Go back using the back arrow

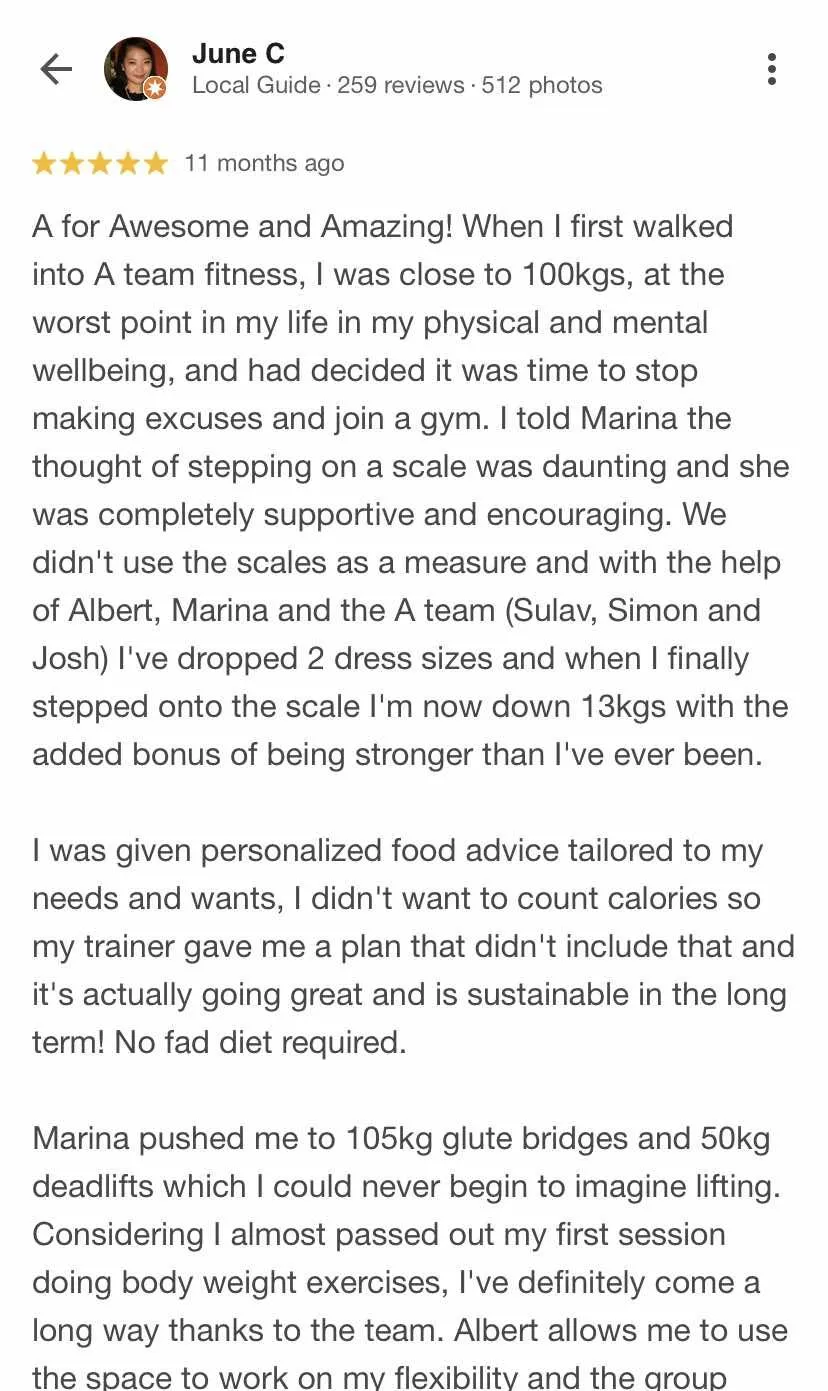(x=56, y=69)
